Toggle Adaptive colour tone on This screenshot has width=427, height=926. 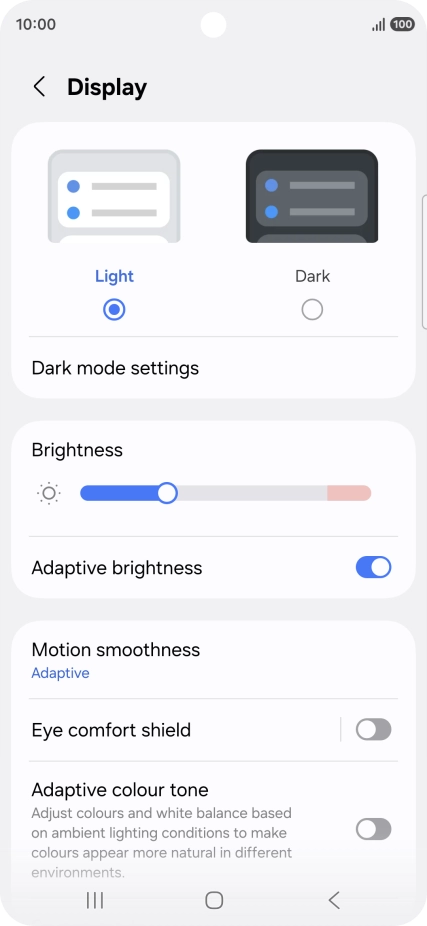click(x=373, y=829)
